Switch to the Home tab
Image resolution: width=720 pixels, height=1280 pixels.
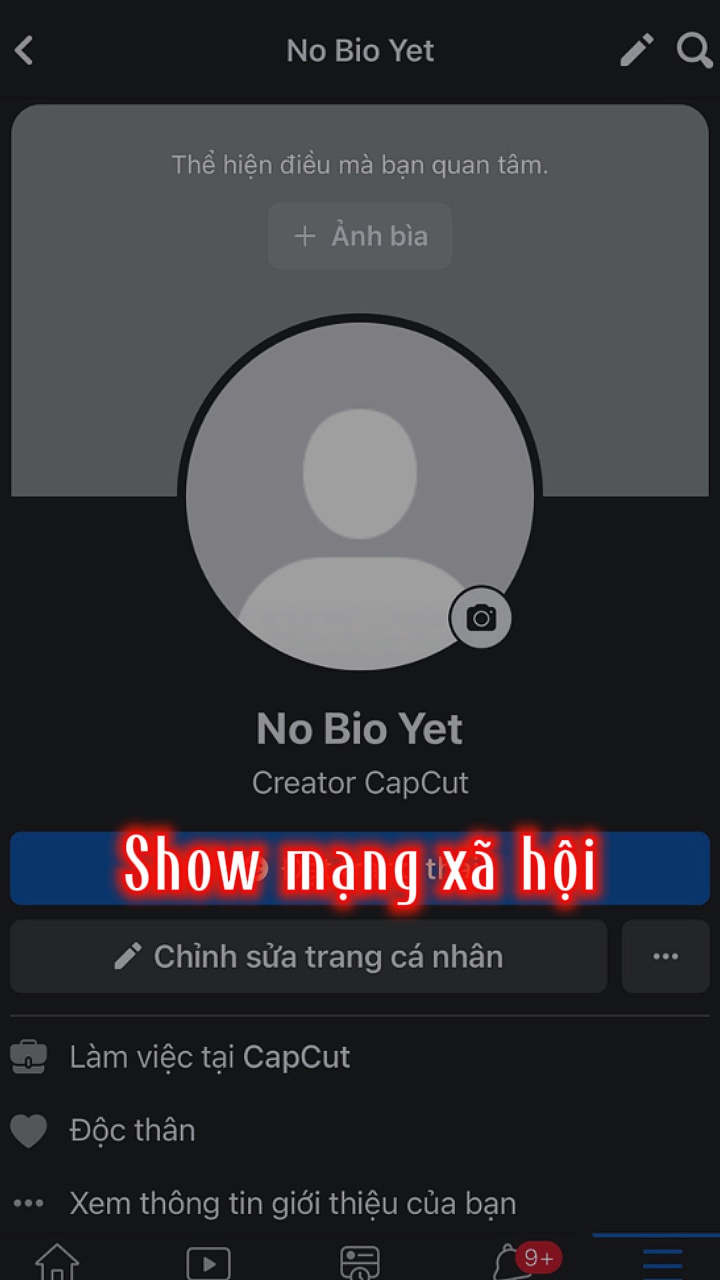(57, 1262)
